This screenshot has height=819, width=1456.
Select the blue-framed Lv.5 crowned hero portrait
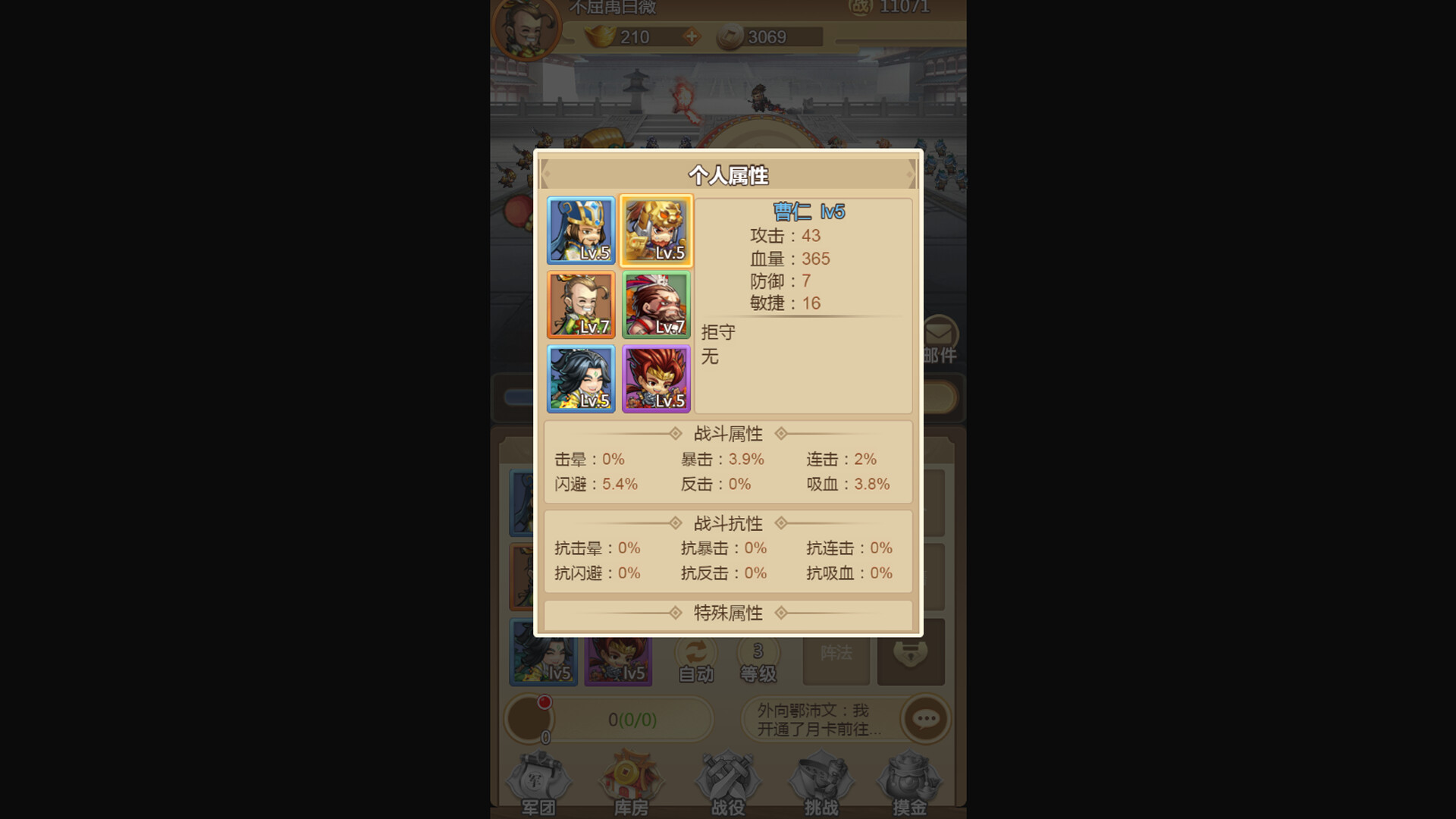pos(581,231)
